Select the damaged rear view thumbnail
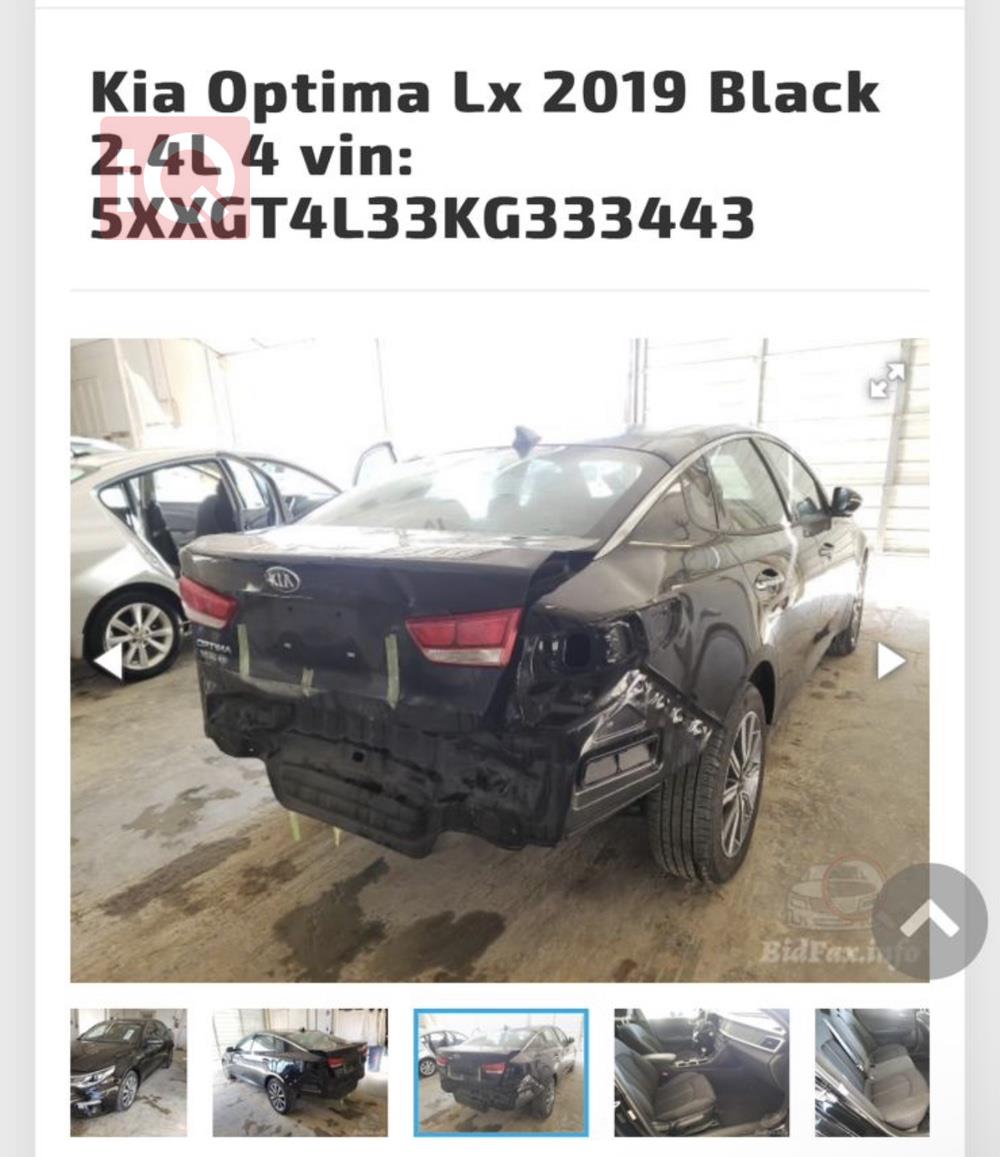The height and width of the screenshot is (1157, 1000). (501, 1072)
